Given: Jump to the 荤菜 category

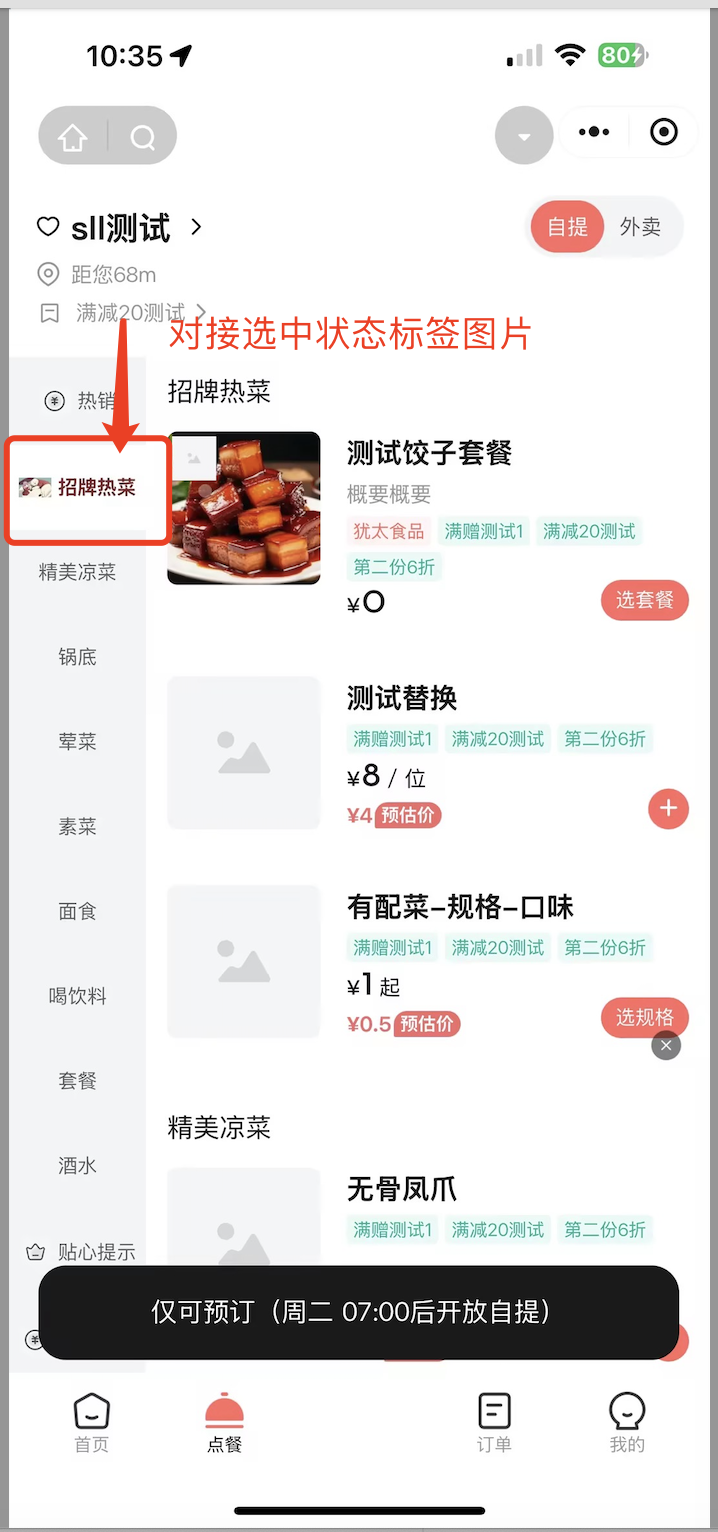Looking at the screenshot, I should 77,742.
